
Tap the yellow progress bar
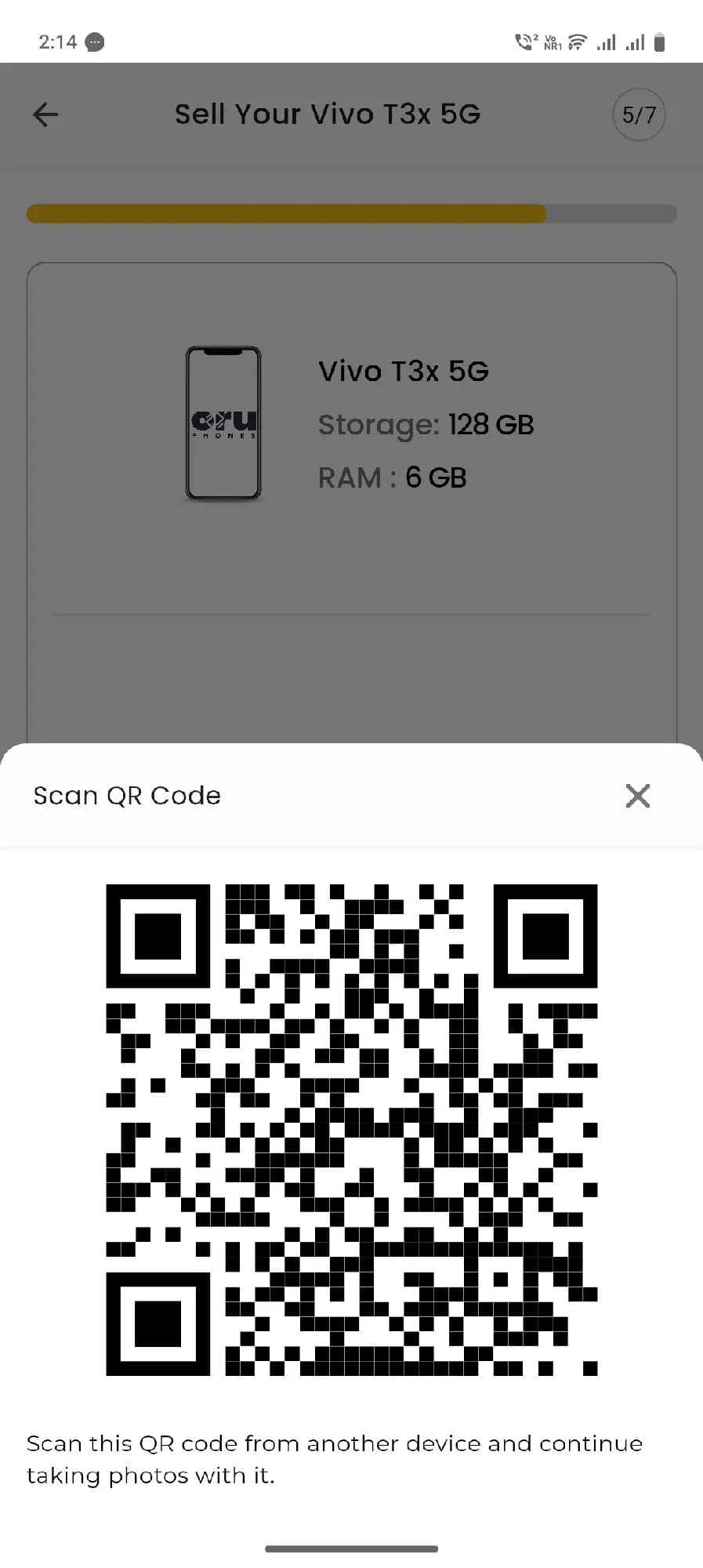(287, 213)
